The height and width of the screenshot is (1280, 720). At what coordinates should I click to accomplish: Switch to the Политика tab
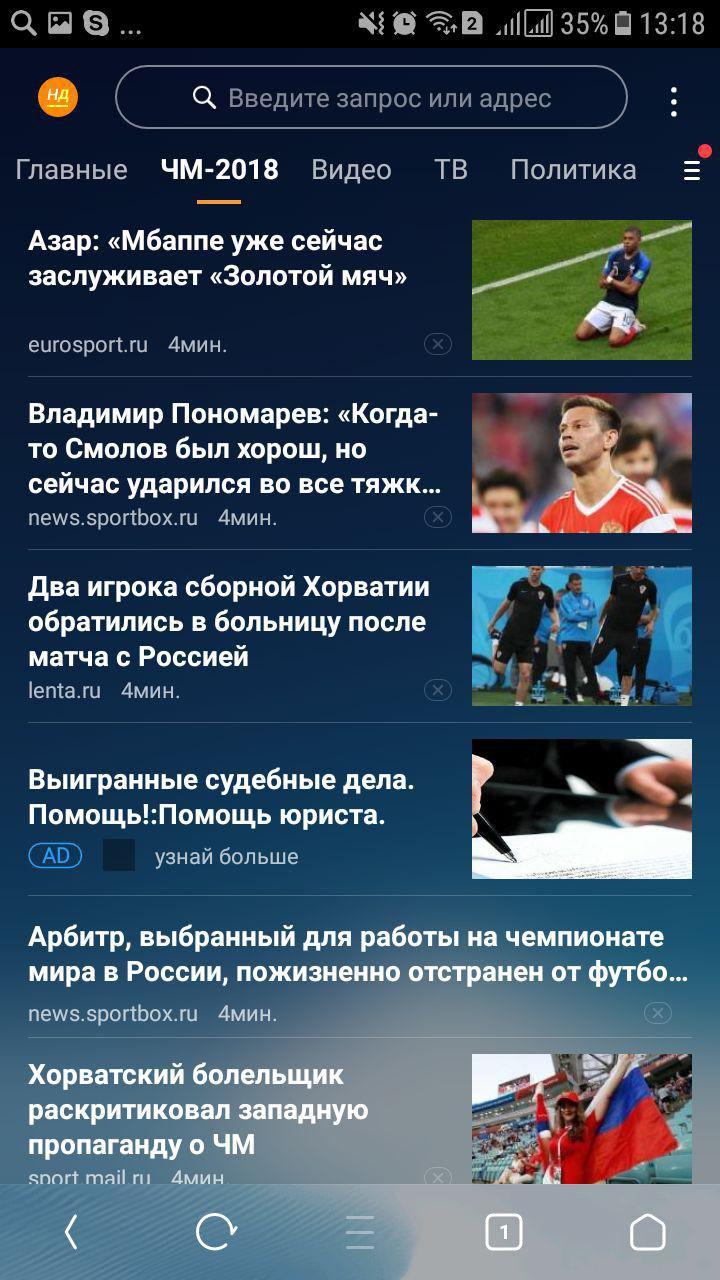pyautogui.click(x=573, y=170)
